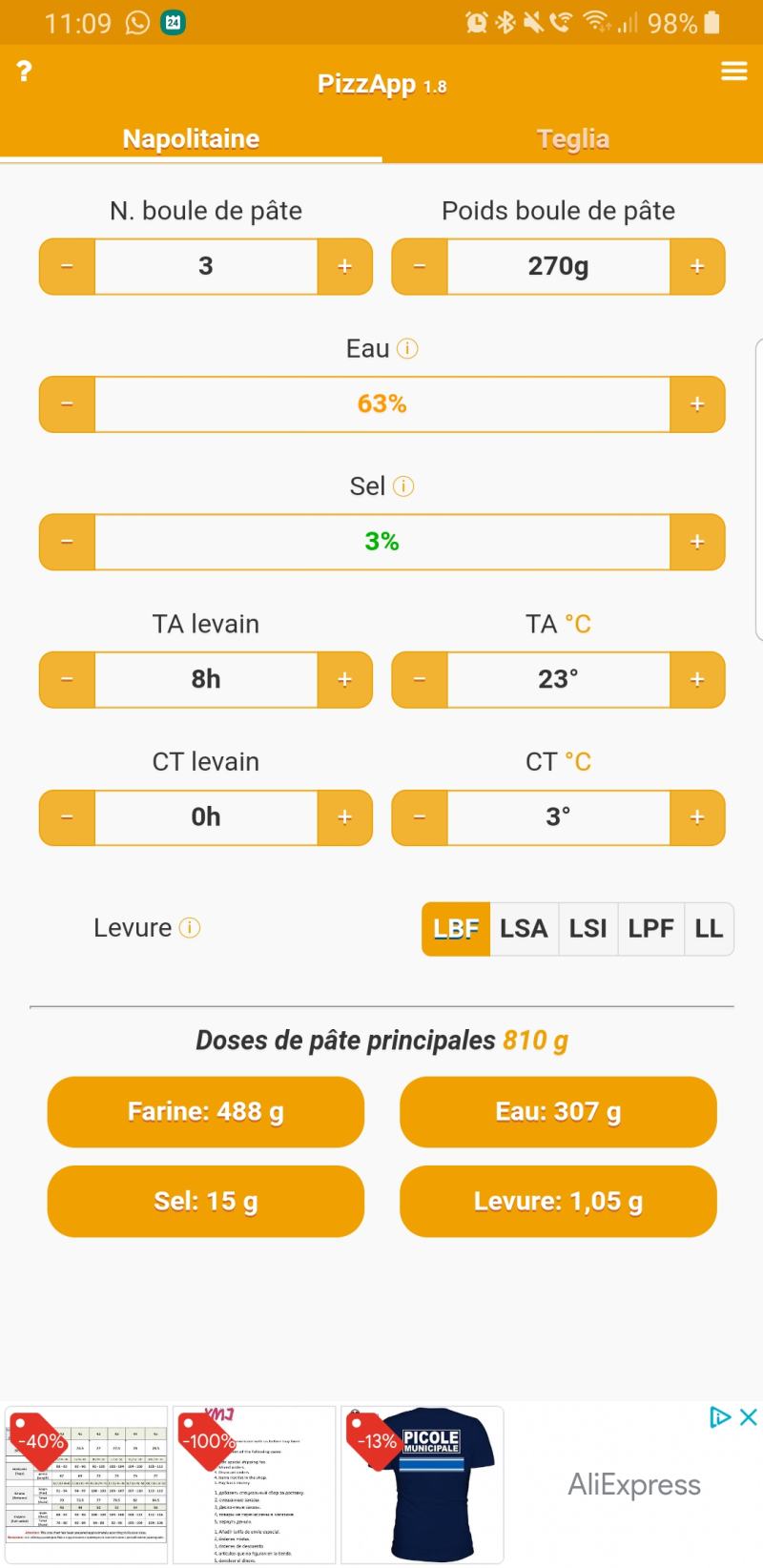Increase CT temperature above 3°
763x1568 pixels.
[x=697, y=817]
